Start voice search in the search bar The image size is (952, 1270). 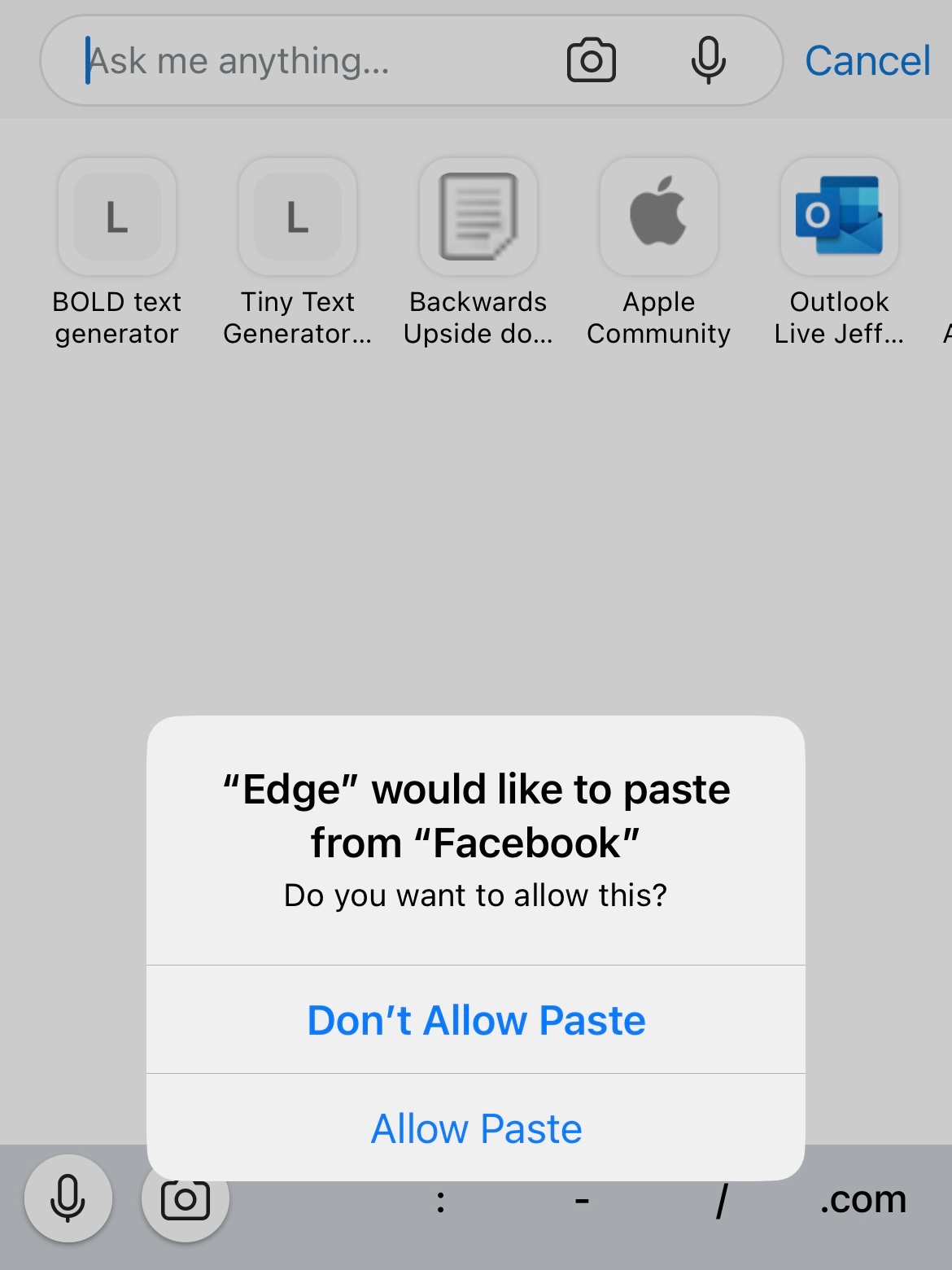[x=708, y=61]
